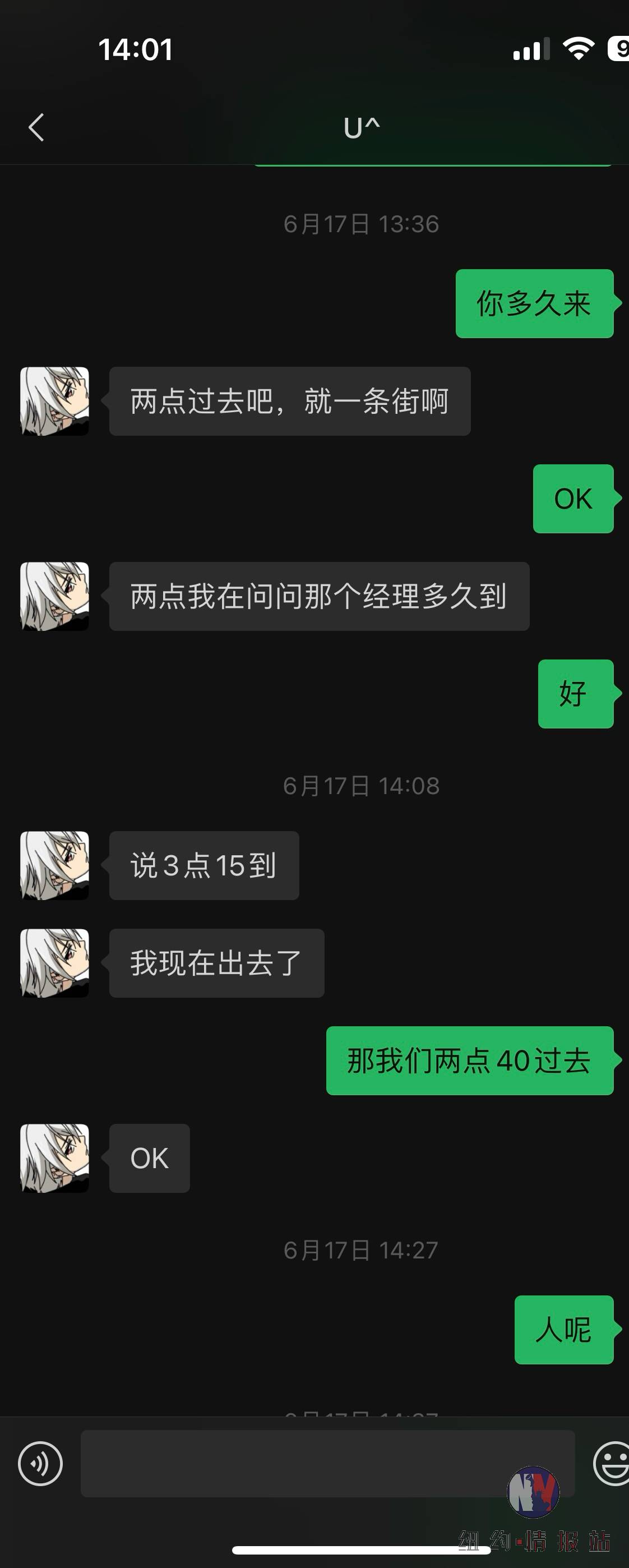
Task: Tap the message text field
Action: click(327, 1463)
